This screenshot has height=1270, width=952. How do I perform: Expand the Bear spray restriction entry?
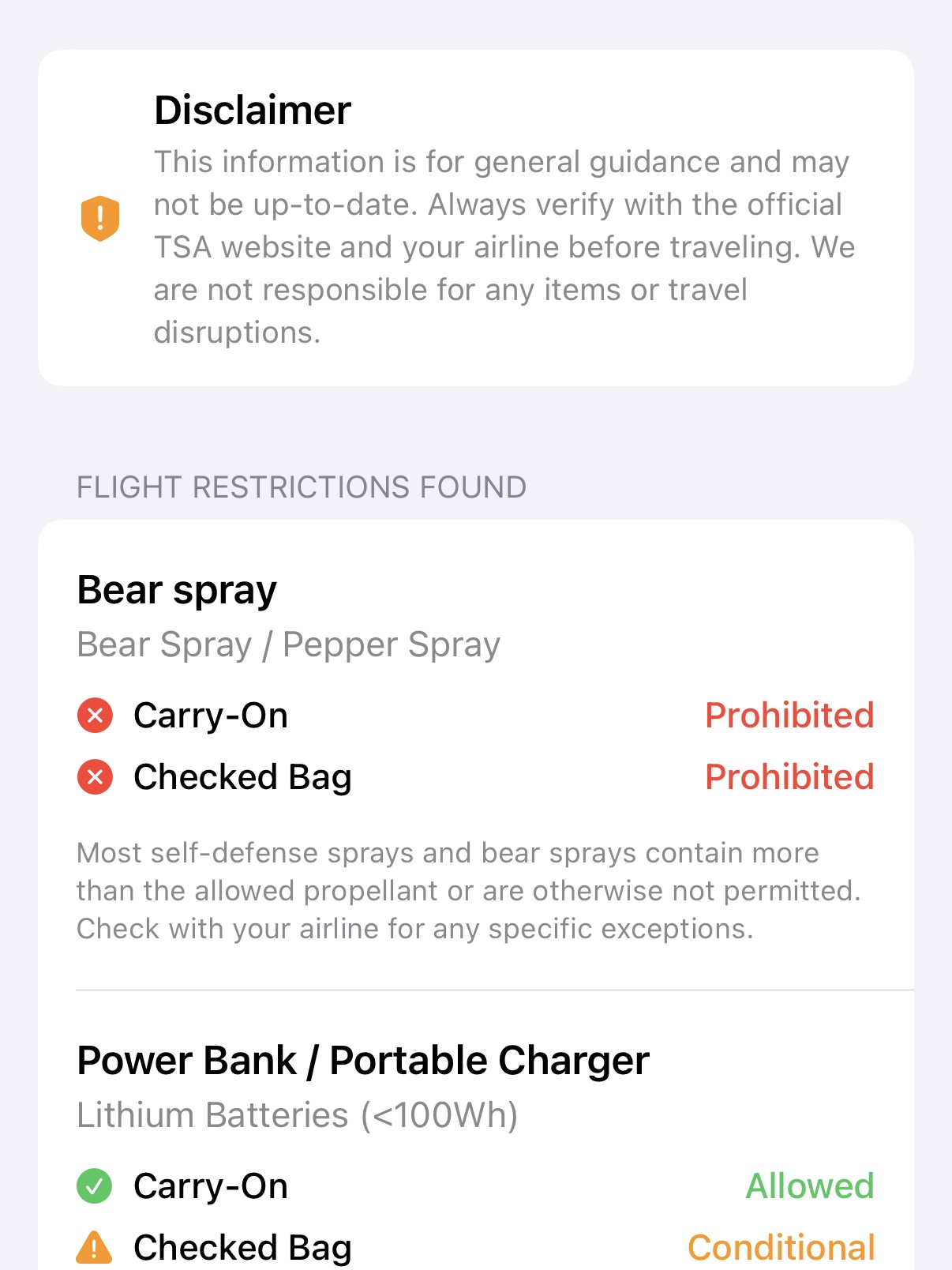coord(177,588)
